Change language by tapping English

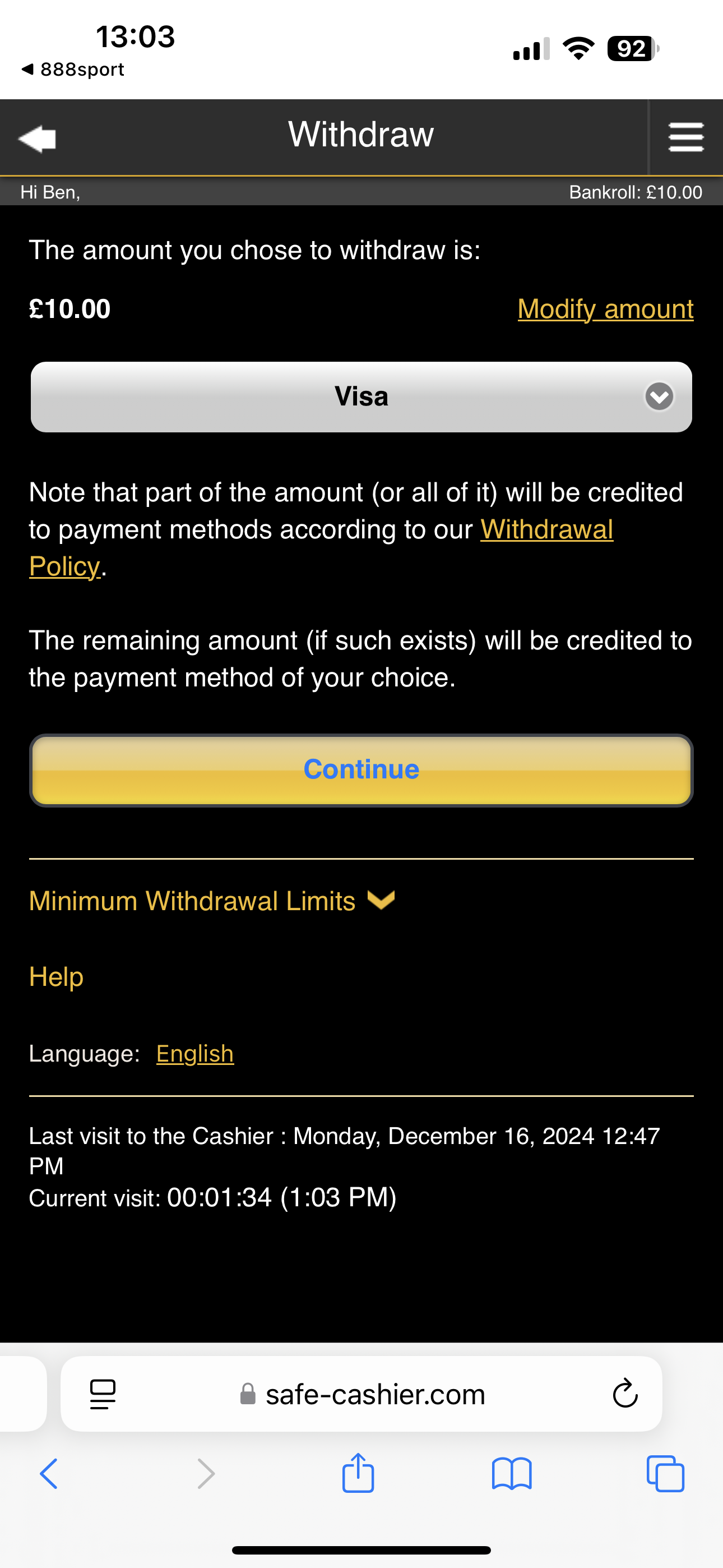[x=194, y=1054]
